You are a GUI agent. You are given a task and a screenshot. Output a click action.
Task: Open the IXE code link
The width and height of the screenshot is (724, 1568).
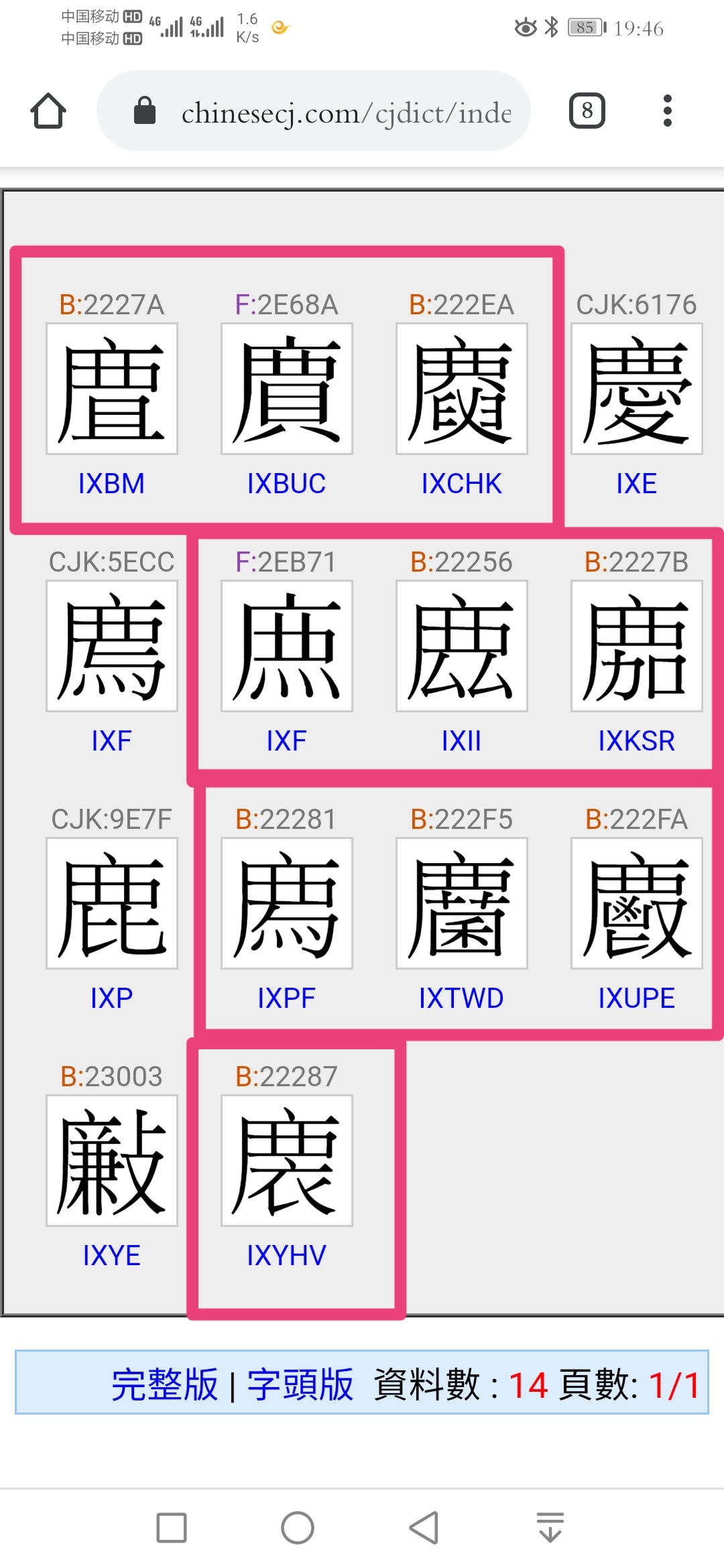pos(636,484)
